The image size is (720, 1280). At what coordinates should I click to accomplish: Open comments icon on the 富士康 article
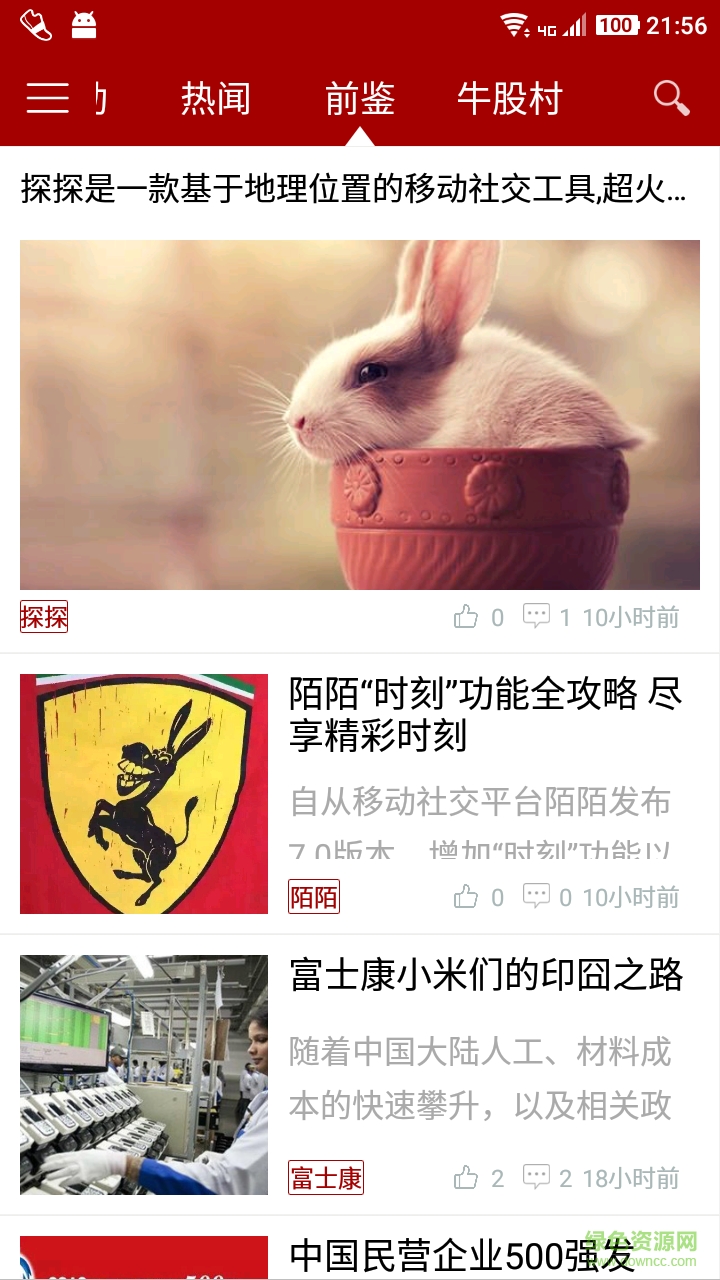pyautogui.click(x=538, y=1177)
